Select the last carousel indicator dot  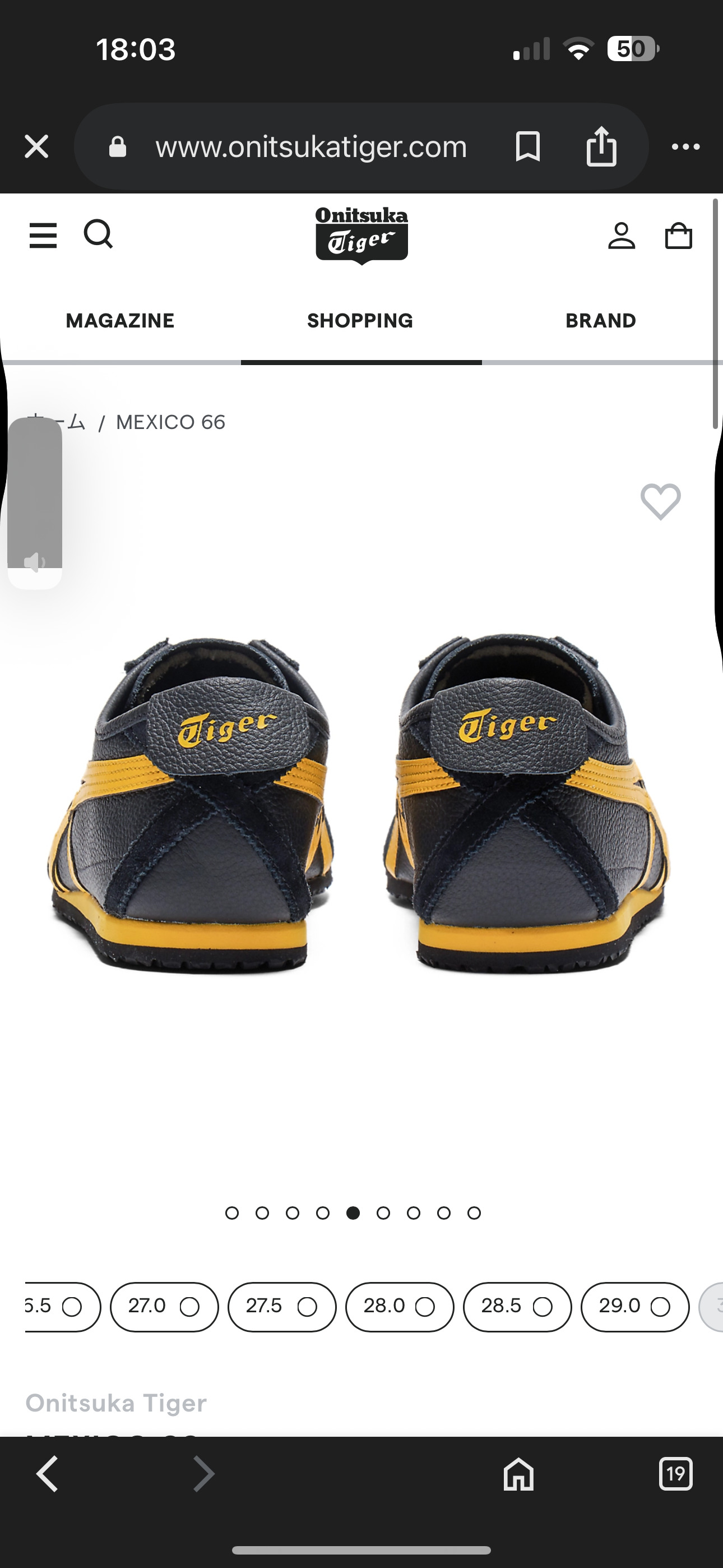point(473,1212)
